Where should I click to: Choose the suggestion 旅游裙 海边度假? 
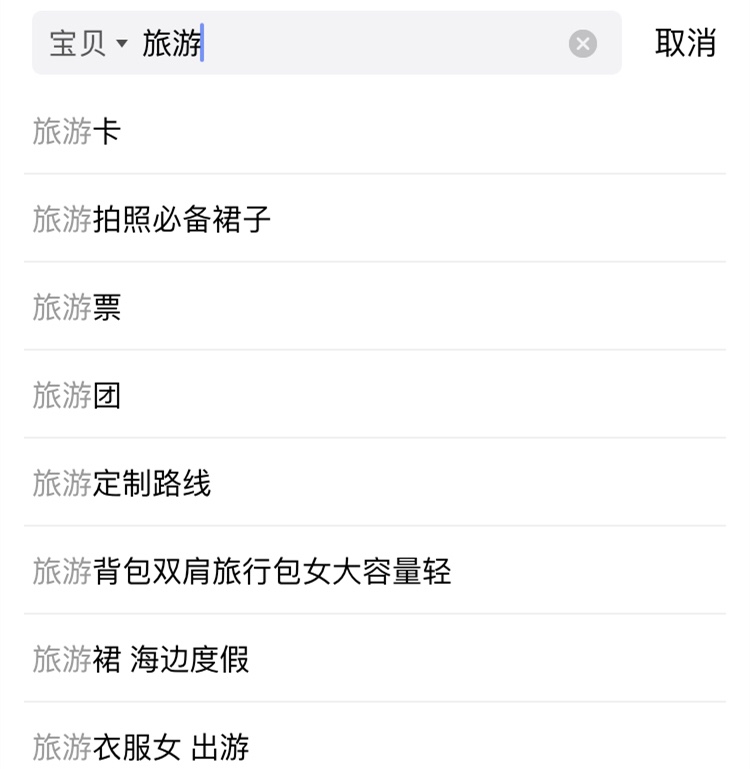[141, 659]
